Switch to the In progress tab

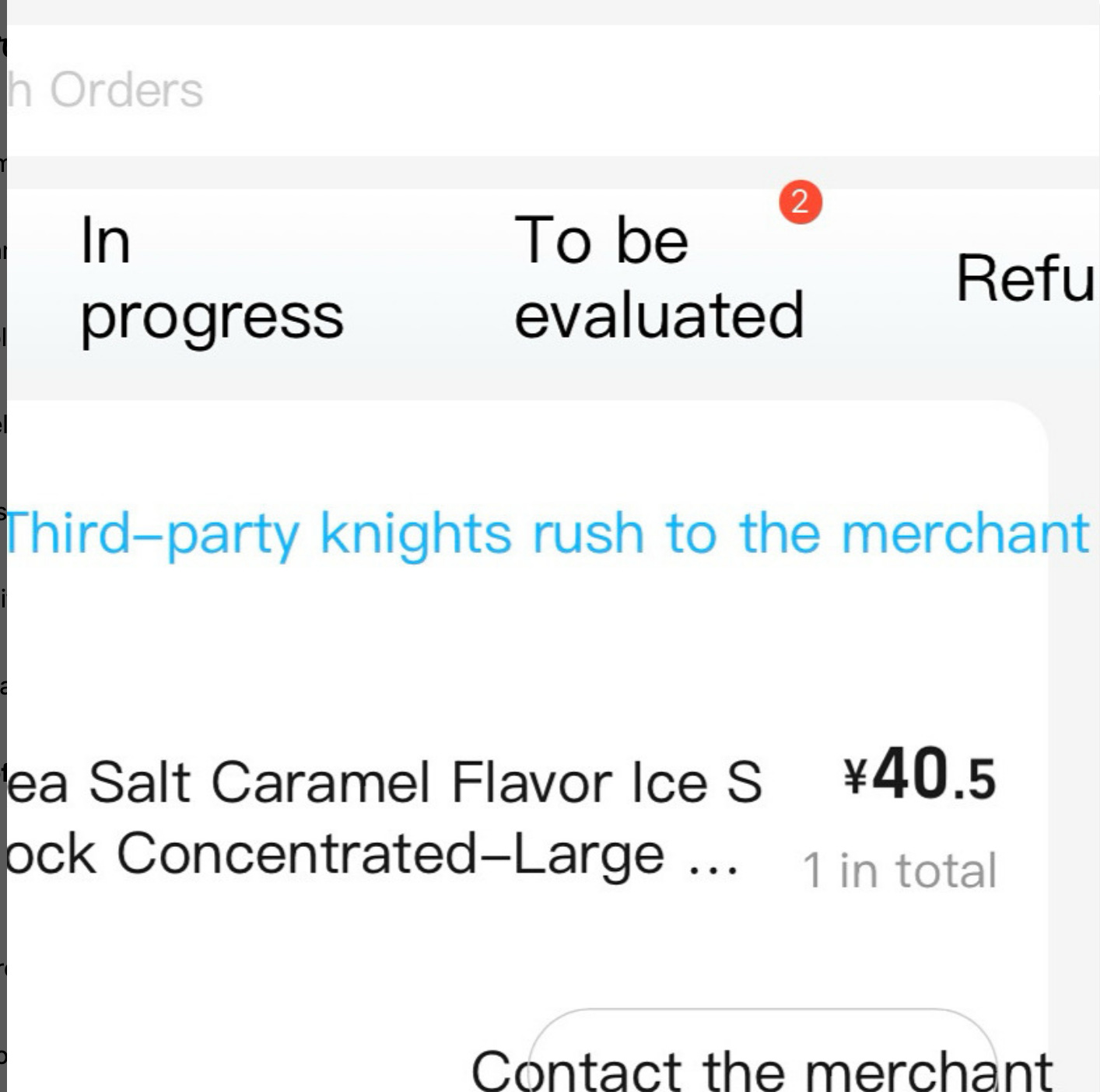click(212, 278)
